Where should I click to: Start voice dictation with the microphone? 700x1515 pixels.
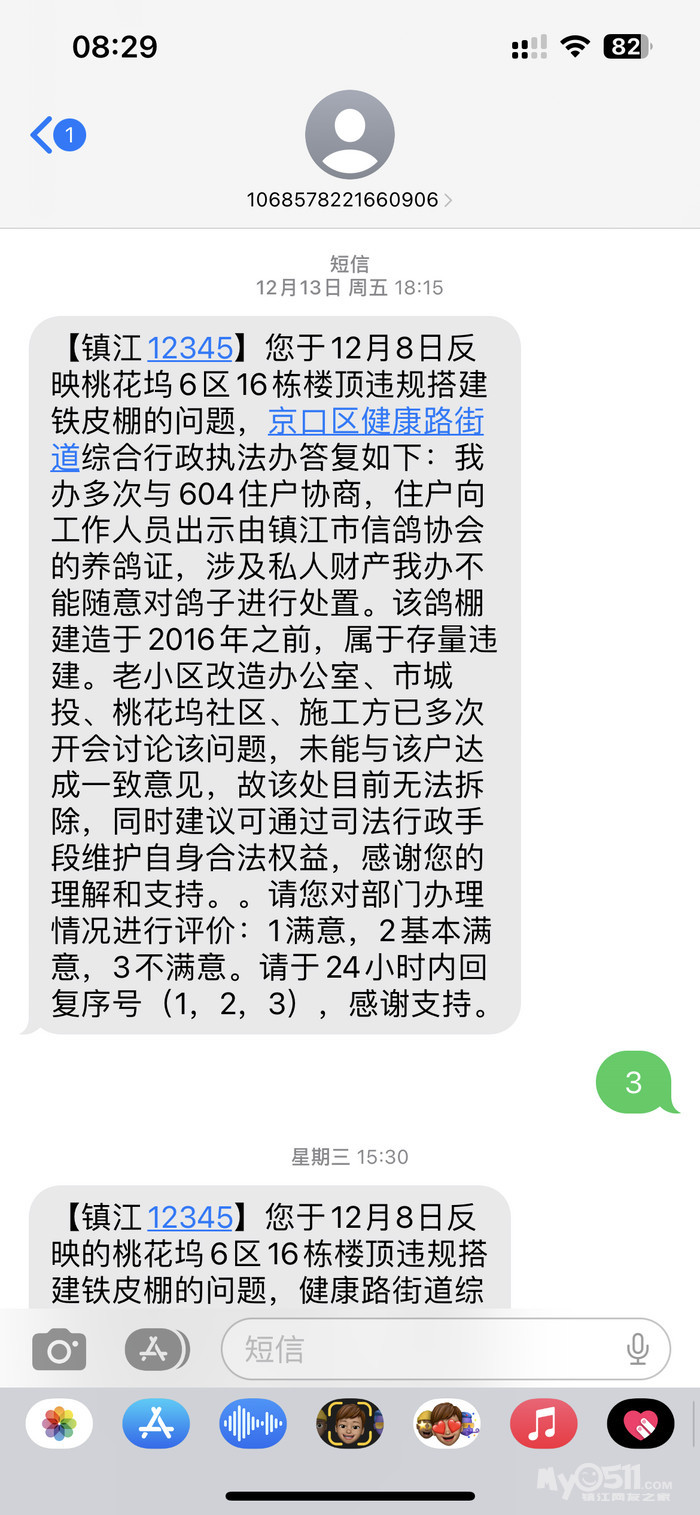(637, 1349)
